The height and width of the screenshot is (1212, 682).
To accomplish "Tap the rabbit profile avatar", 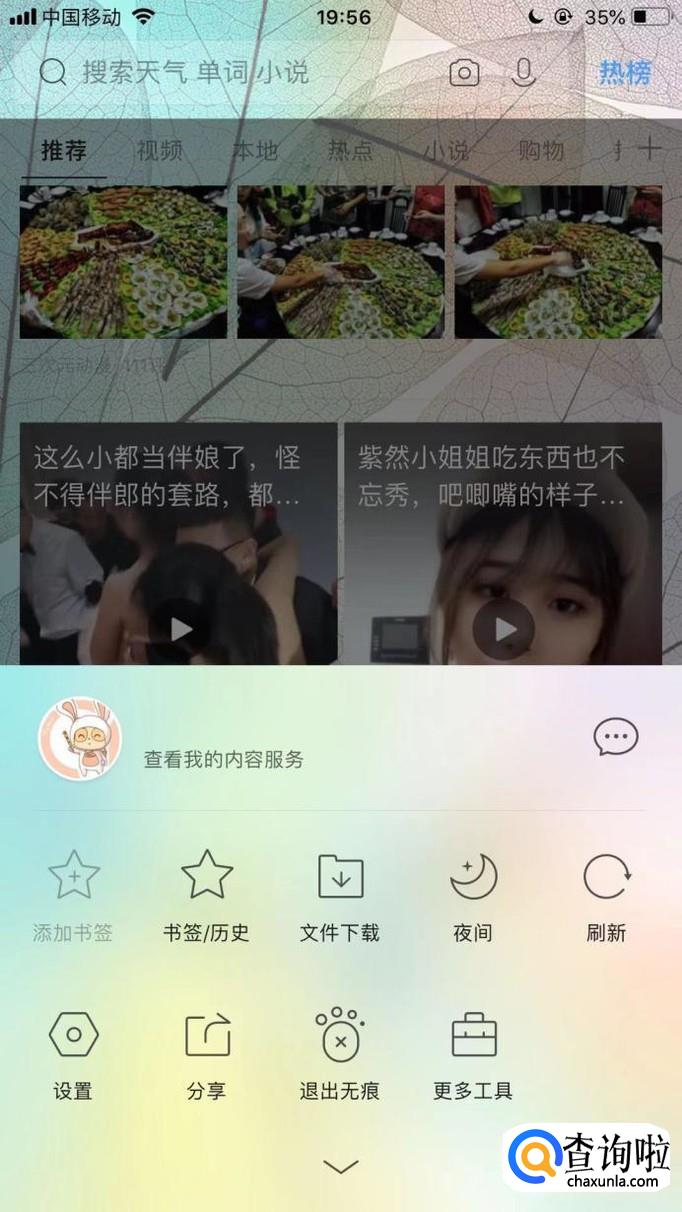I will tap(80, 738).
